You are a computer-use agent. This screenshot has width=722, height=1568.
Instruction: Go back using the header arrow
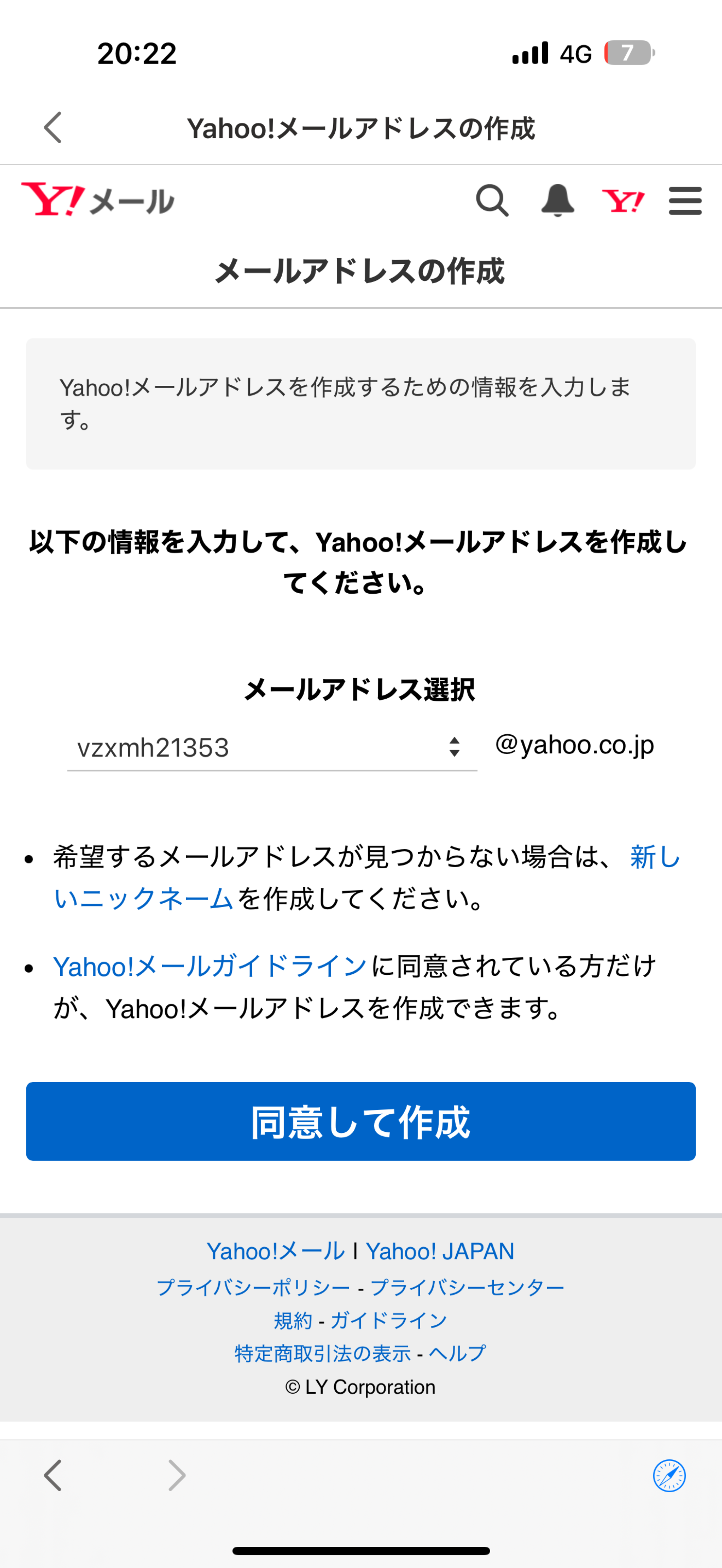tap(53, 128)
